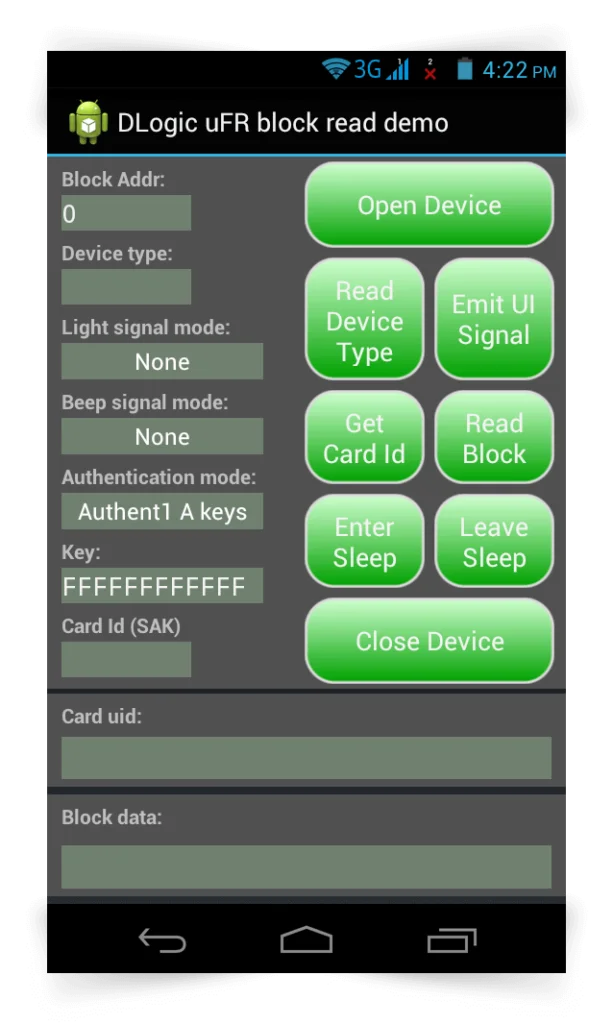Edit the Key field
Screen dimensions: 613x1024
pyautogui.click(x=162, y=586)
